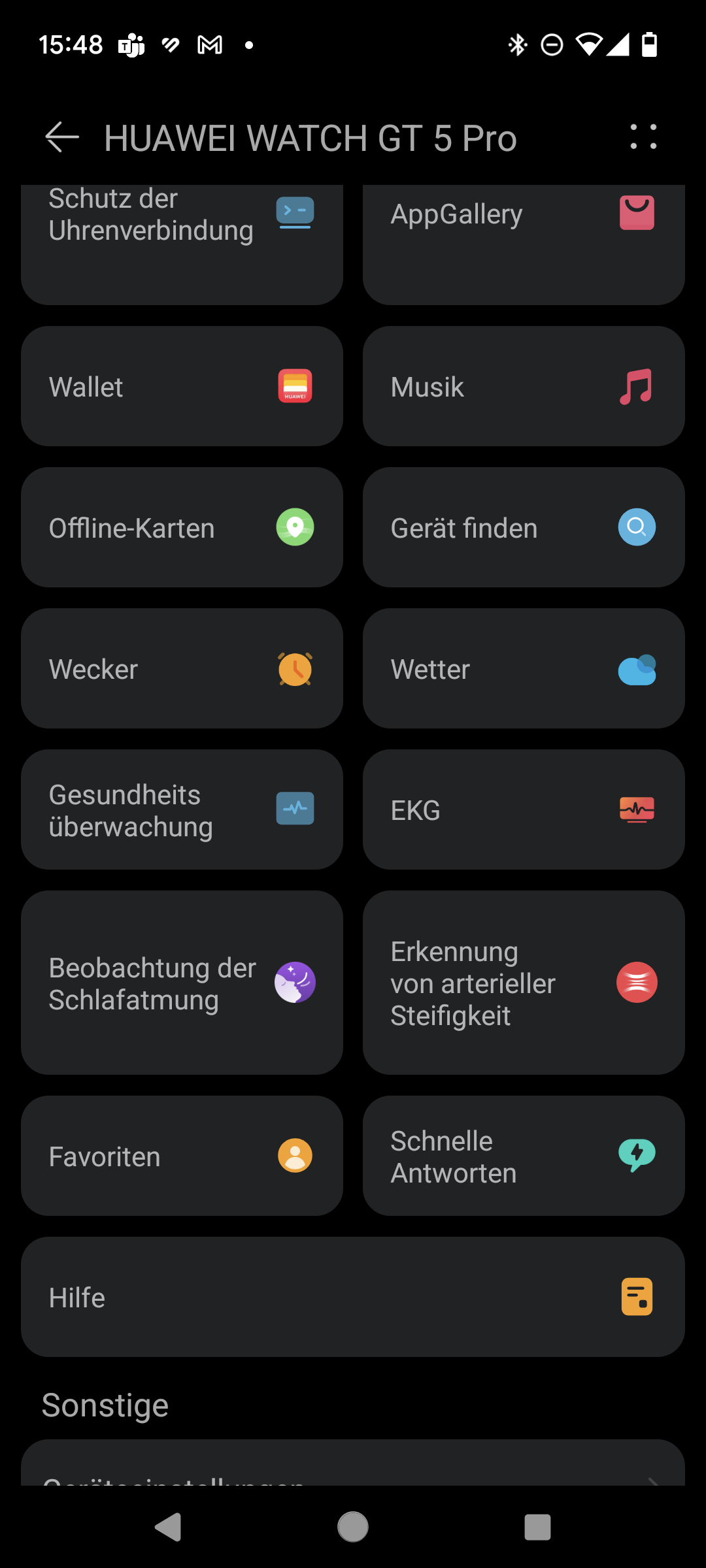The image size is (706, 1568).
Task: Open recent apps from the navigation bar
Action: (x=537, y=1527)
